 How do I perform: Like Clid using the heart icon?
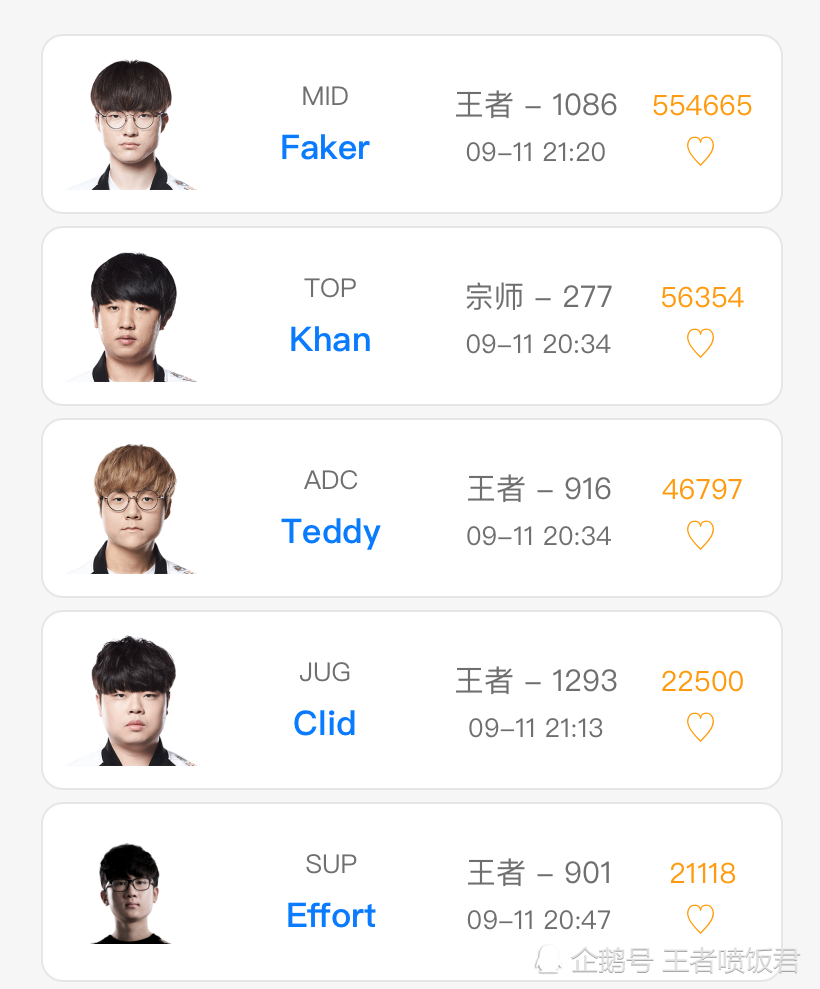[700, 728]
